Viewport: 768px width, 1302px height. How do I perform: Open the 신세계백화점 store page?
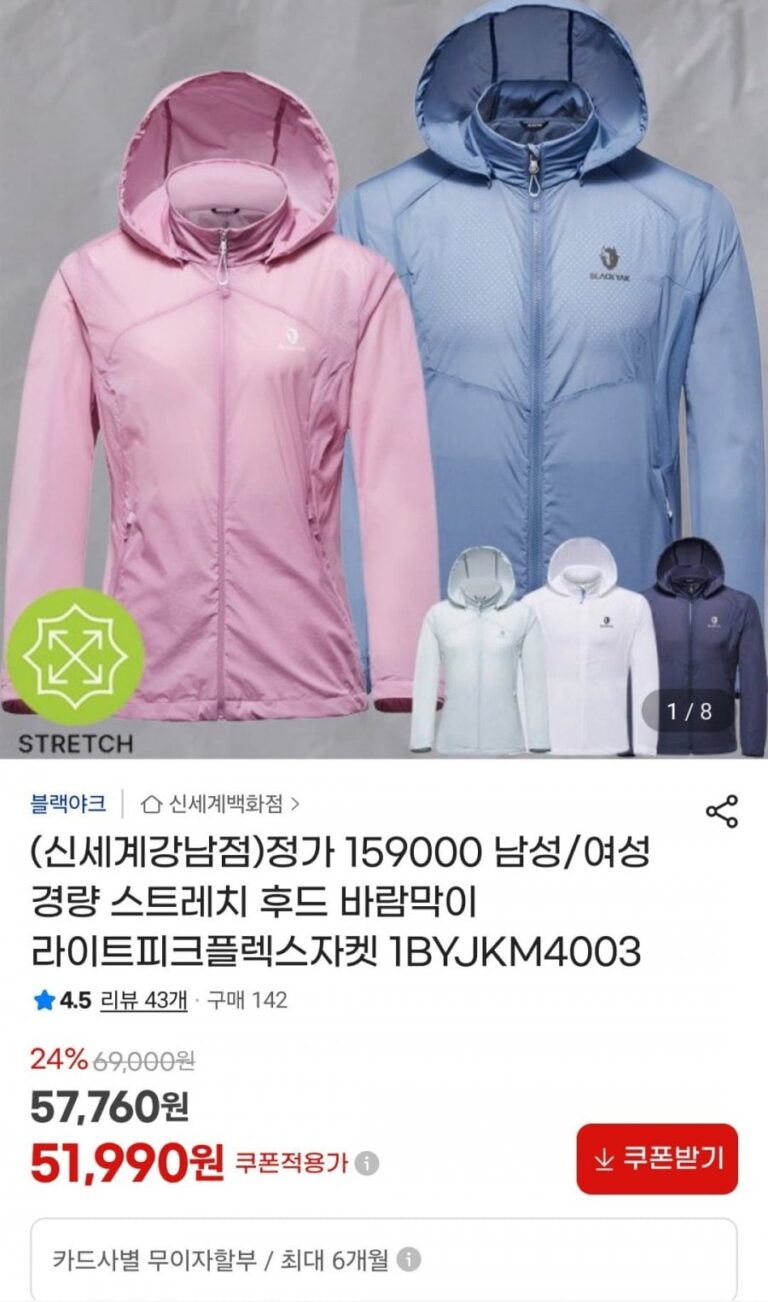[220, 803]
